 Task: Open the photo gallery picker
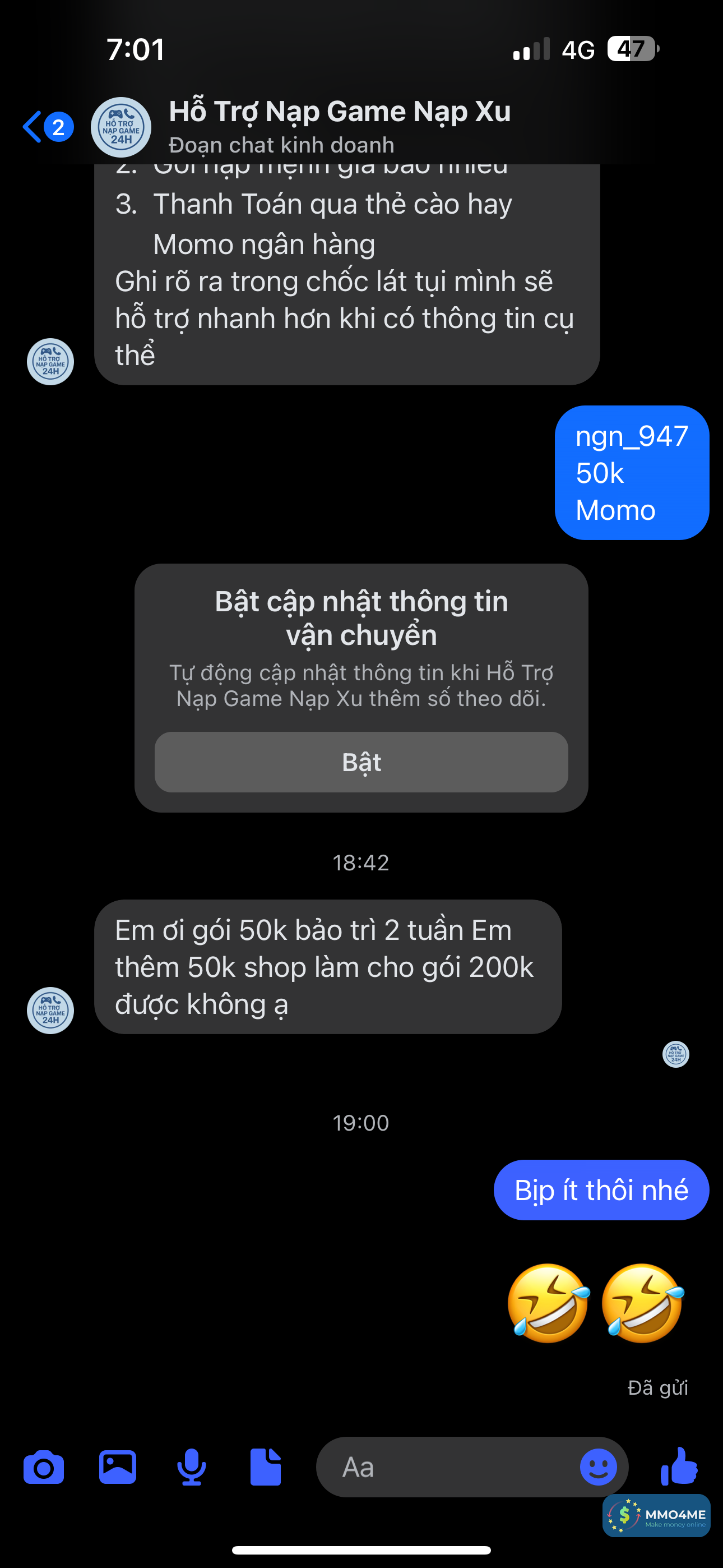coord(118,1468)
